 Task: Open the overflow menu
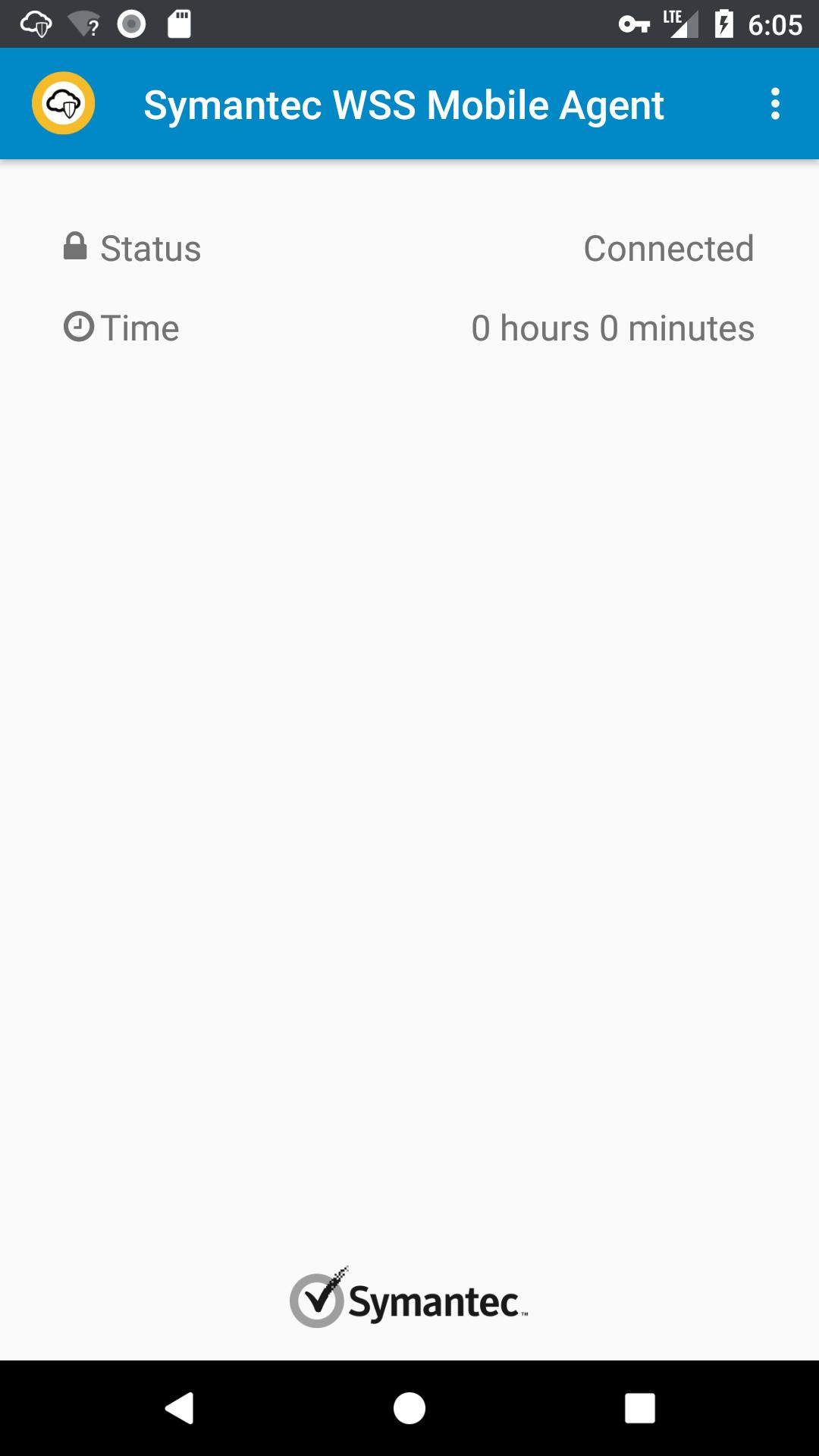[x=774, y=104]
